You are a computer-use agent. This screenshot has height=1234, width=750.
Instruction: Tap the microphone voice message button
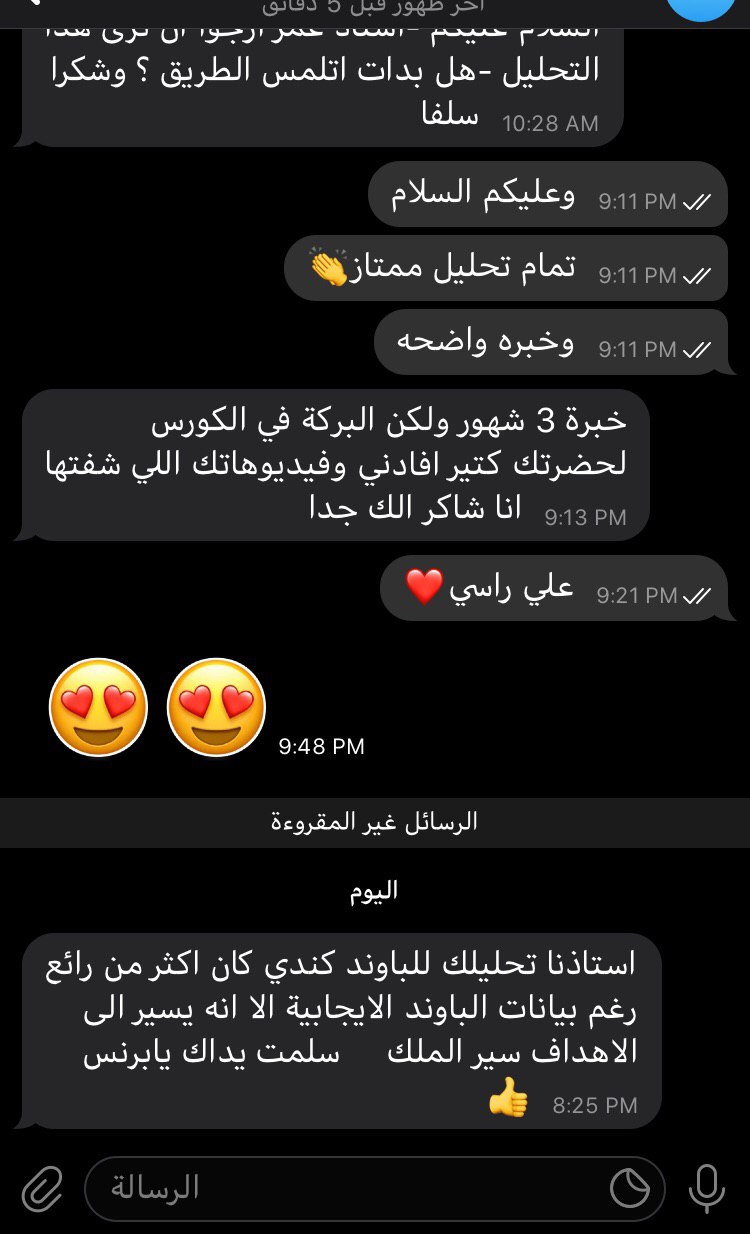(x=707, y=1188)
